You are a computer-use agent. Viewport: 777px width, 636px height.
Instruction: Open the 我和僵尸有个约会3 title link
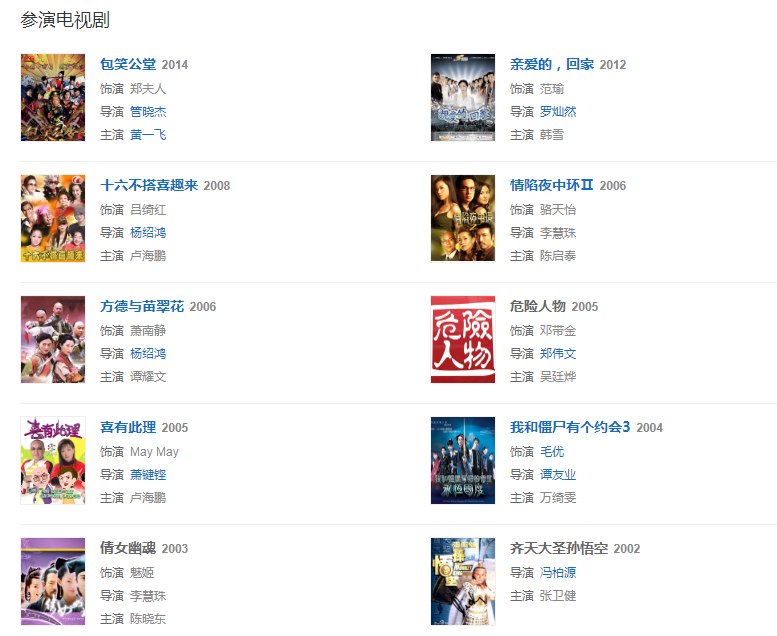570,428
